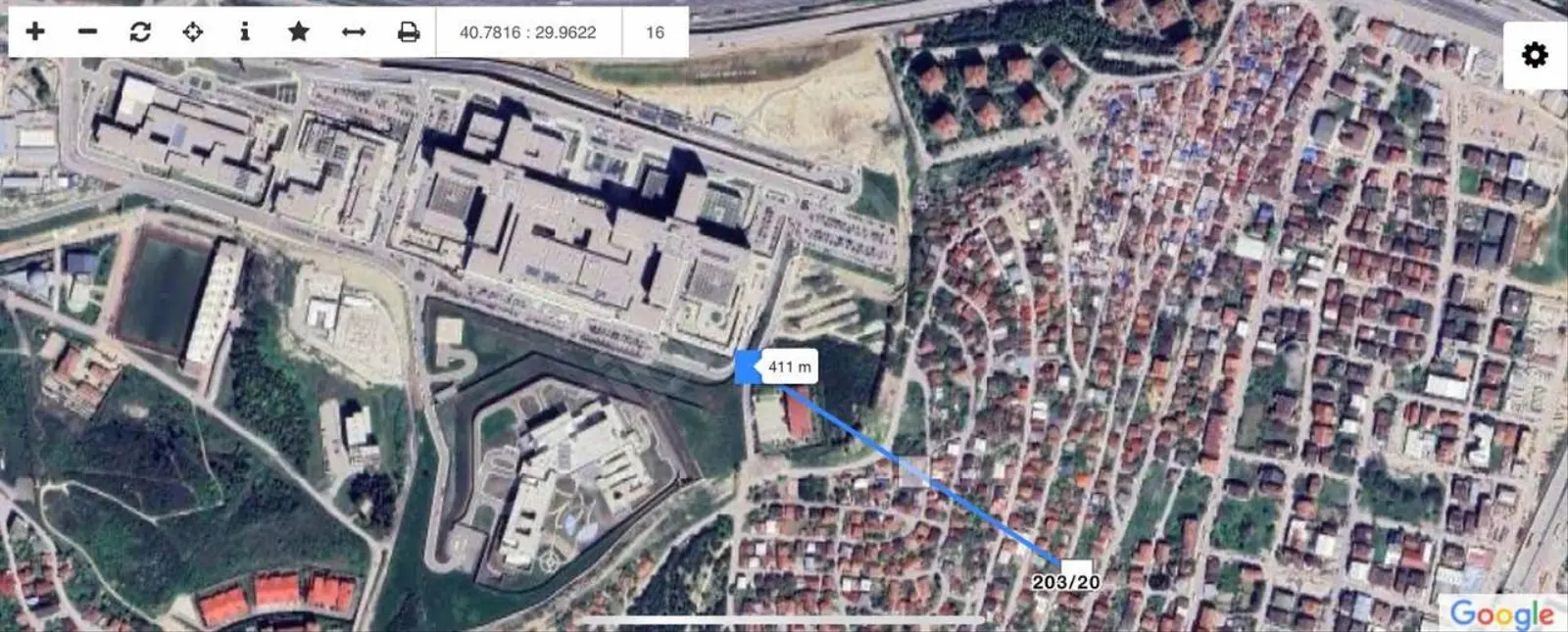Open the settings gear
Viewport: 1568px width, 632px height.
tap(1535, 55)
